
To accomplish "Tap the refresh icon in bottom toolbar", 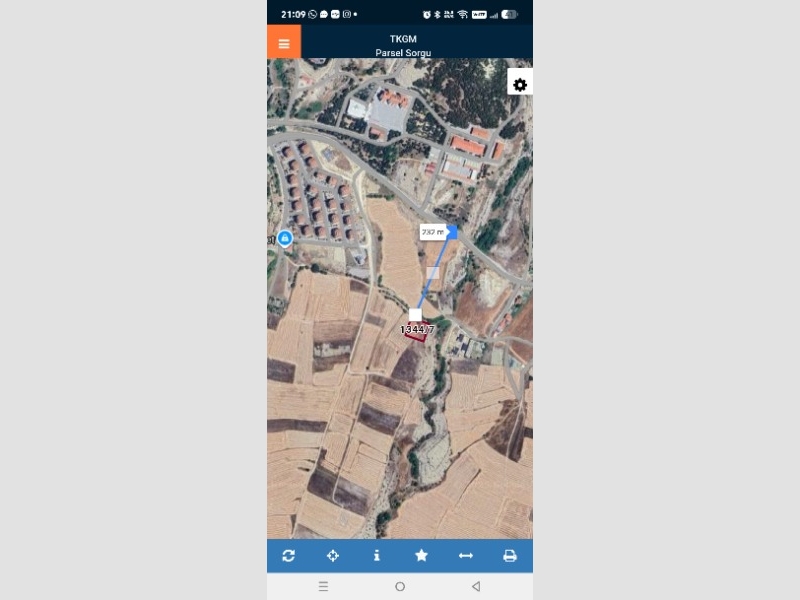I will 289,556.
